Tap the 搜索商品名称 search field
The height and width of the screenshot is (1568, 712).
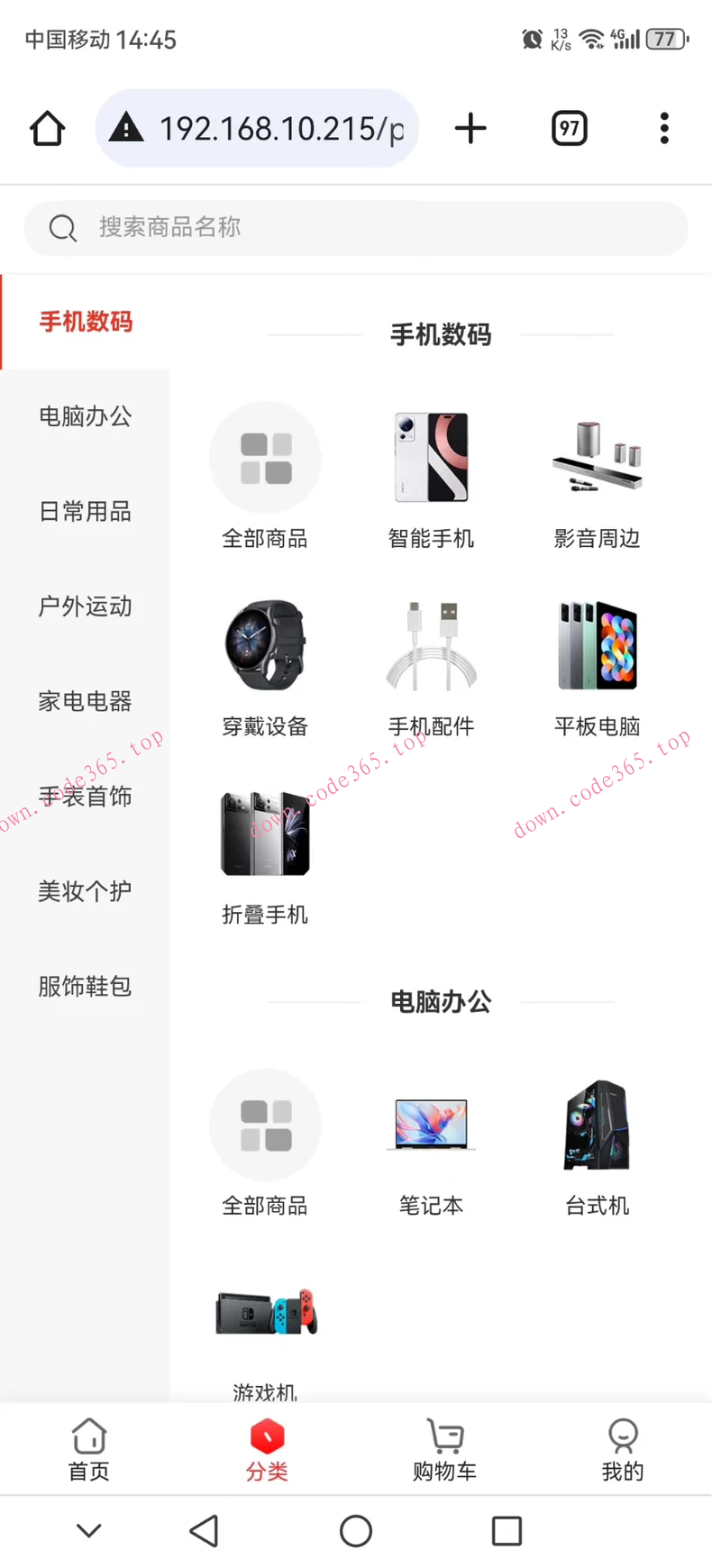(355, 227)
